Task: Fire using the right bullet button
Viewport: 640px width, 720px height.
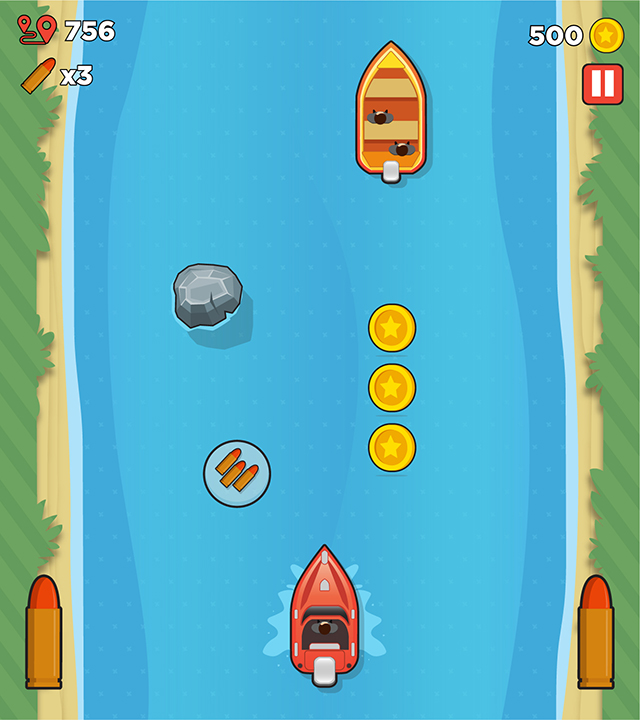Action: tap(596, 632)
